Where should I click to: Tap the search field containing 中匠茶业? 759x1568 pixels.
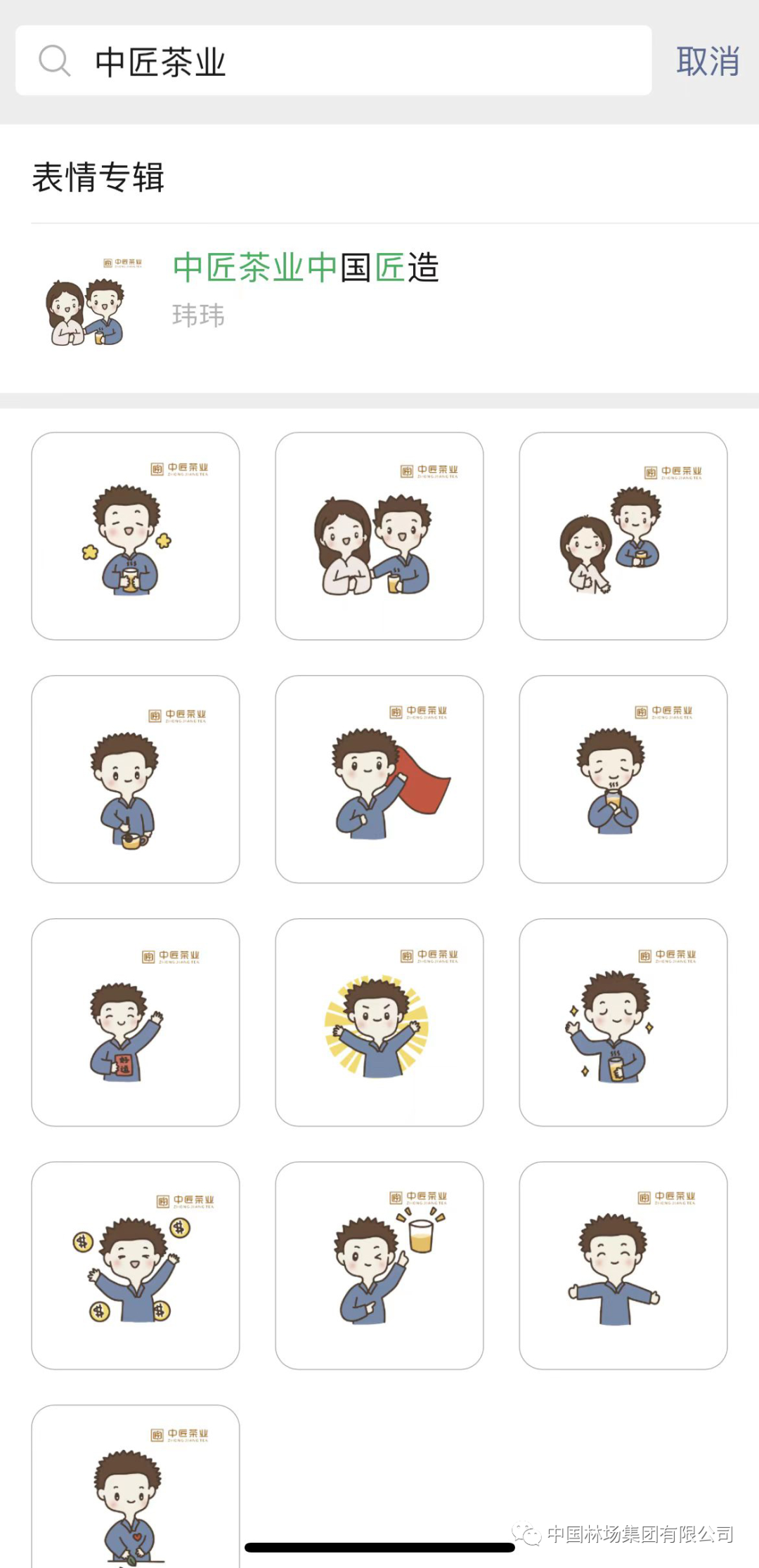click(333, 61)
